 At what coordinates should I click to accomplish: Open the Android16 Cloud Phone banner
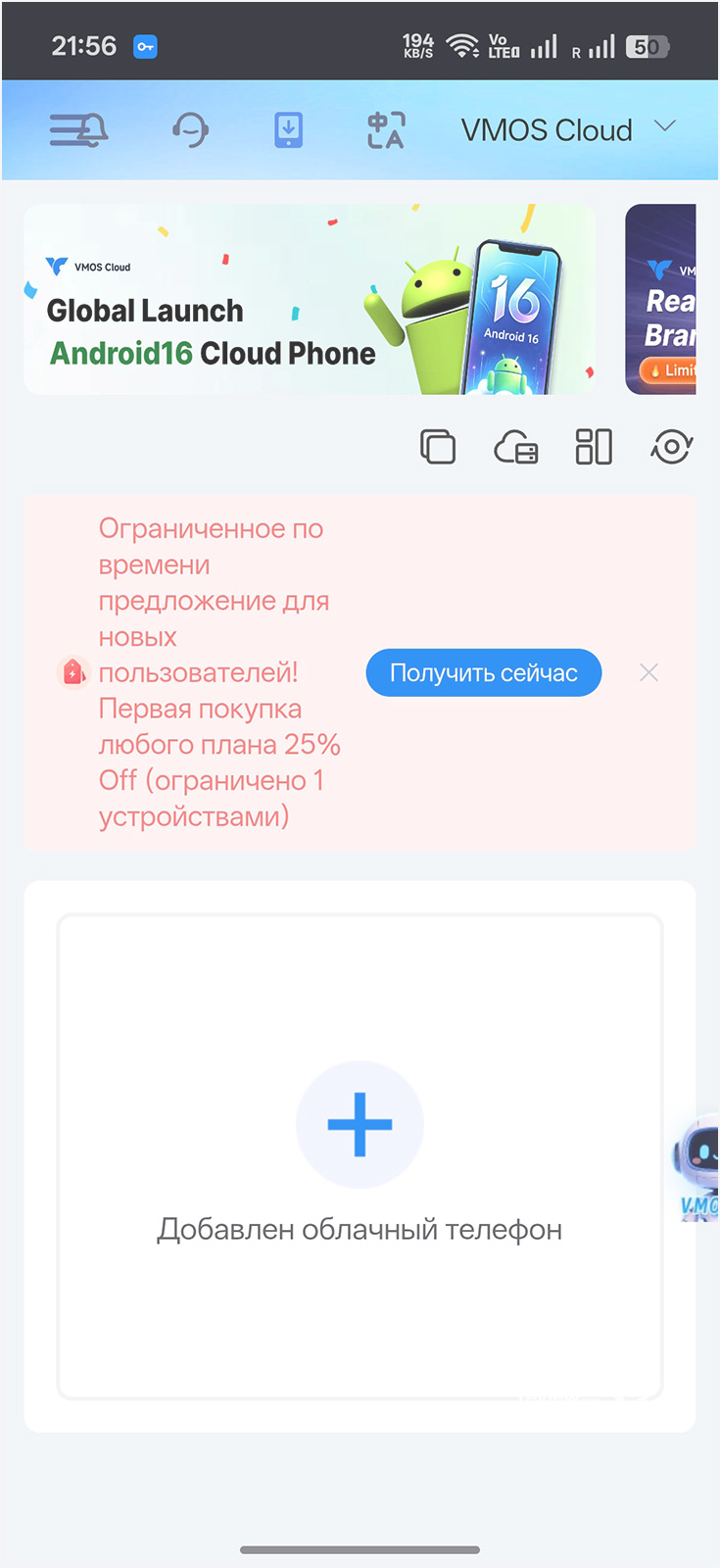coord(310,299)
